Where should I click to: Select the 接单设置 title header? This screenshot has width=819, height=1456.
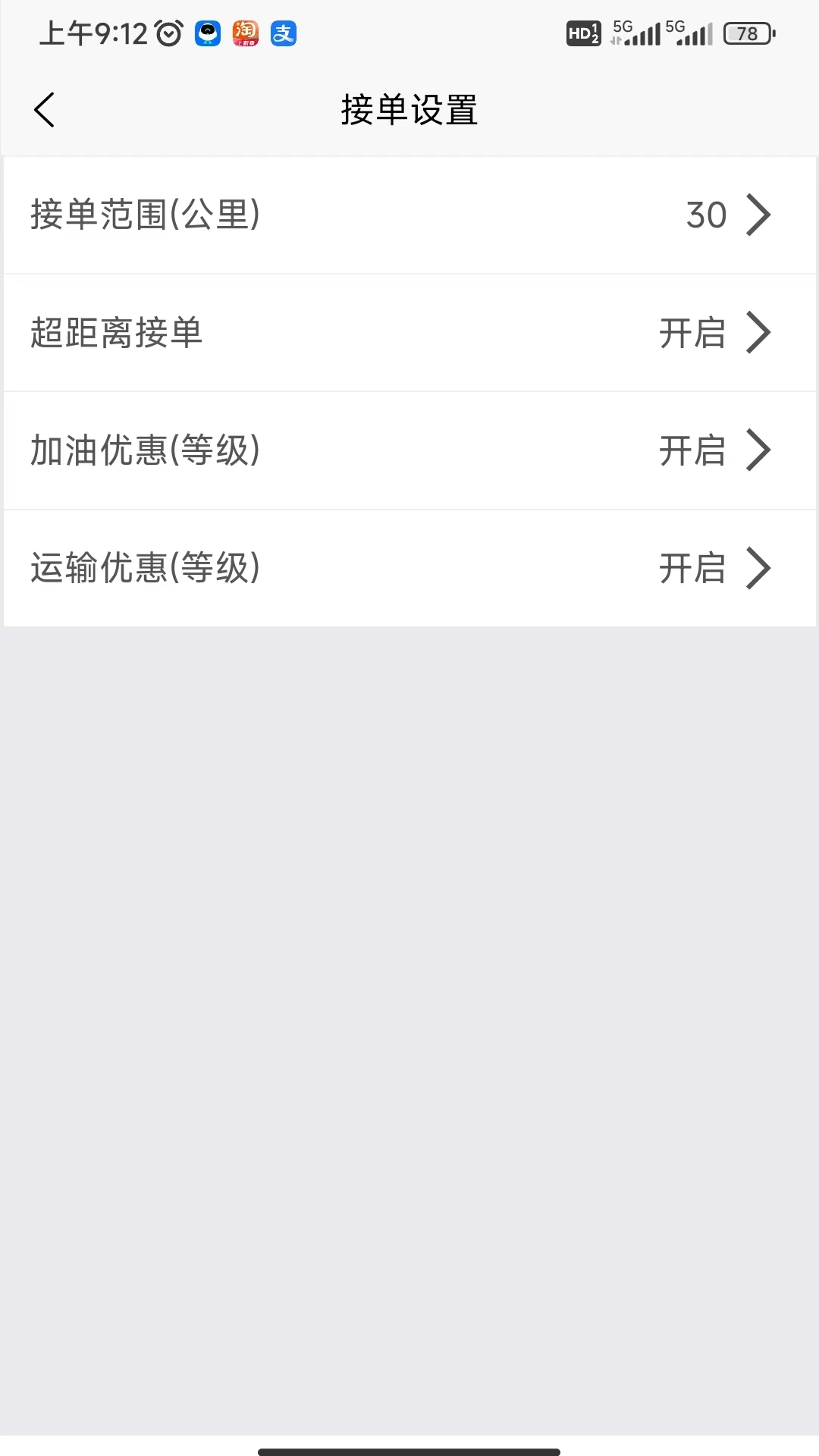(x=409, y=109)
